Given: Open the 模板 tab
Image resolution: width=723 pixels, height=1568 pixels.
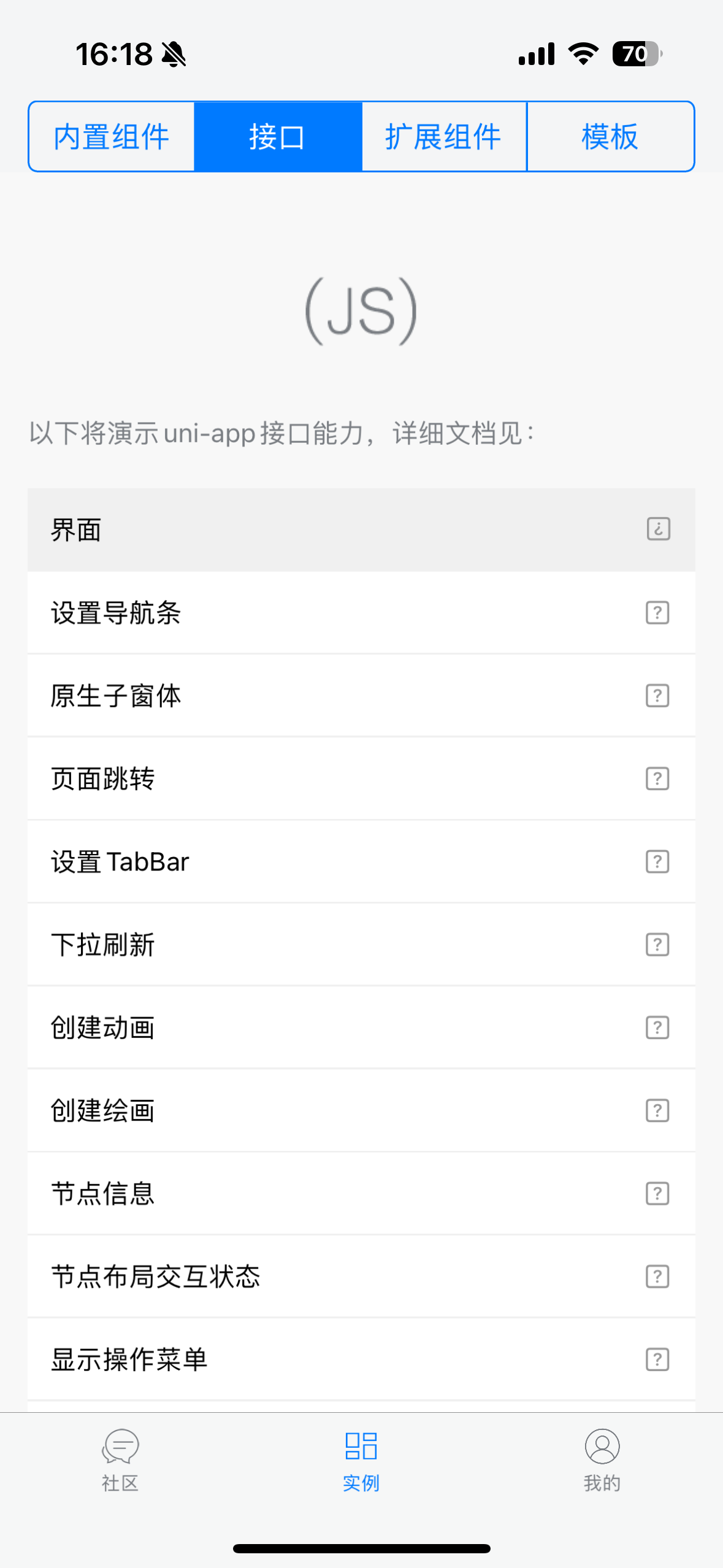Looking at the screenshot, I should point(610,137).
